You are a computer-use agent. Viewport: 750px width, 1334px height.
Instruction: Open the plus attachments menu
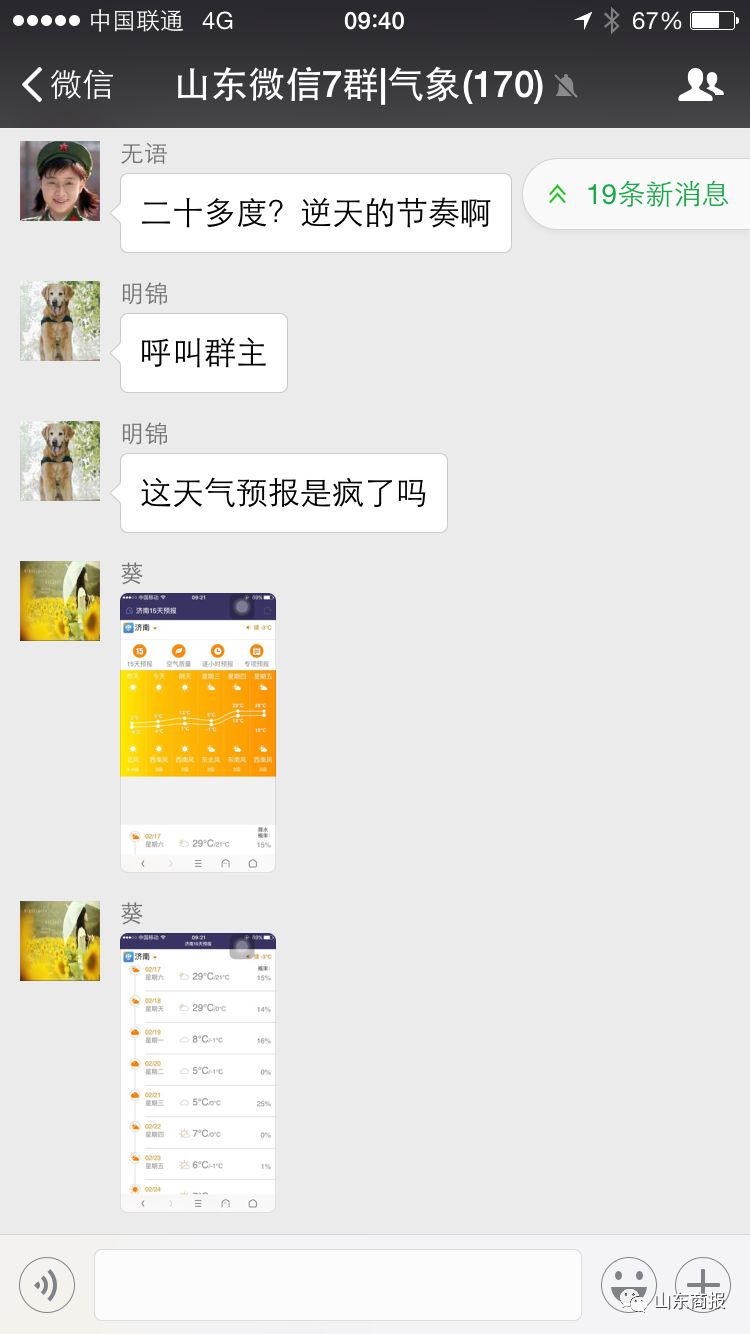[x=703, y=1285]
